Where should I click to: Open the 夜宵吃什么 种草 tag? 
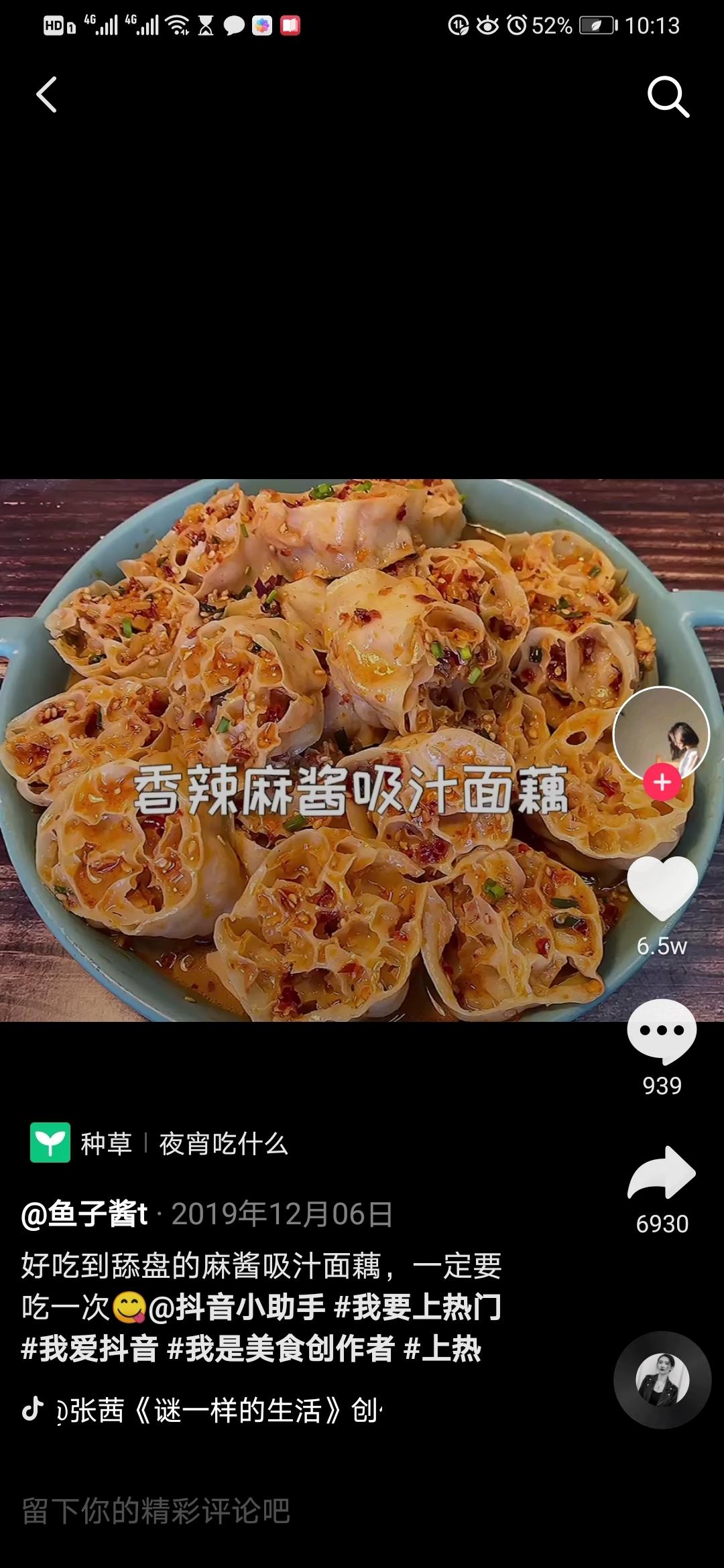[x=223, y=1143]
